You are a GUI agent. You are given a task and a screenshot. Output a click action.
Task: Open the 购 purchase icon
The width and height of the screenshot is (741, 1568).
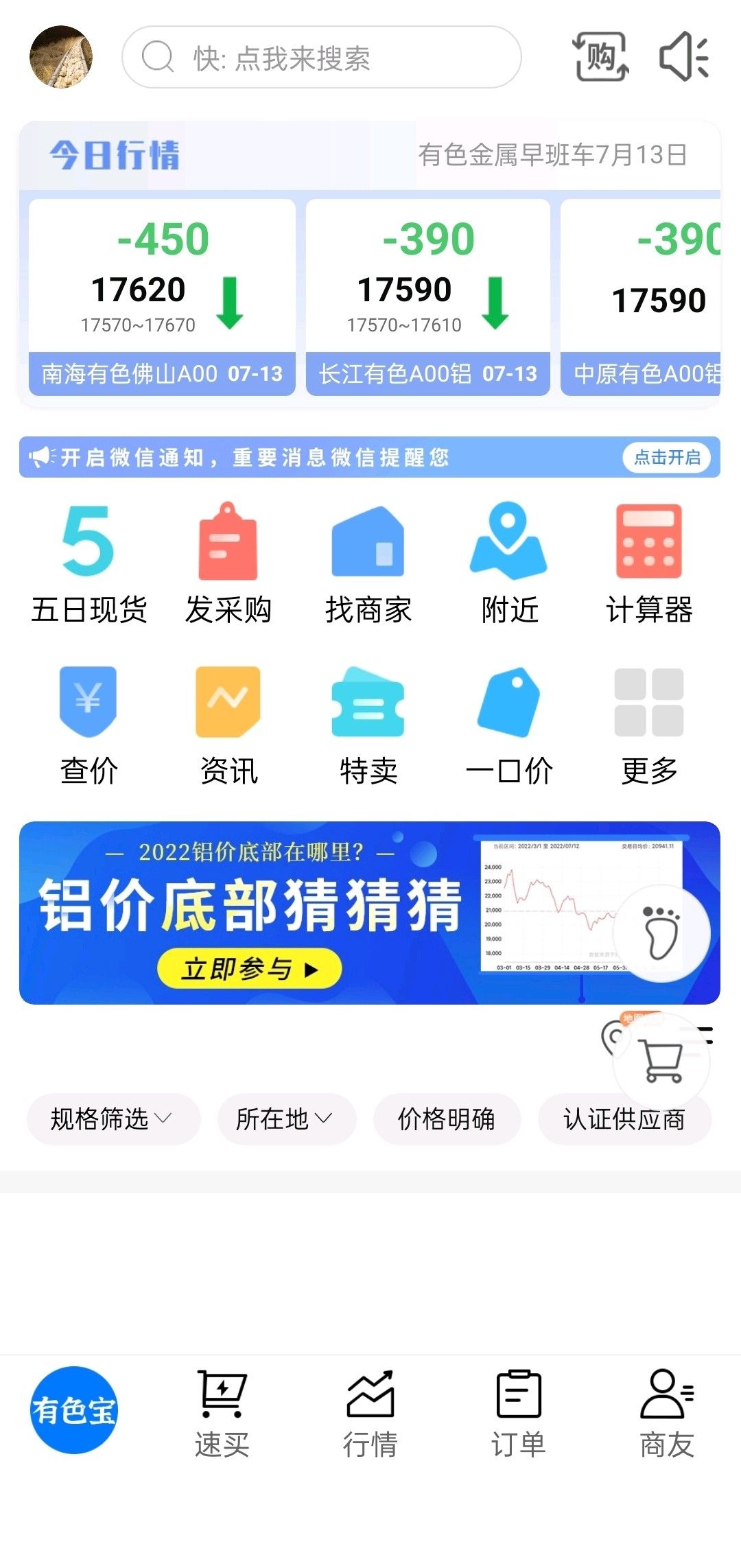click(x=600, y=57)
